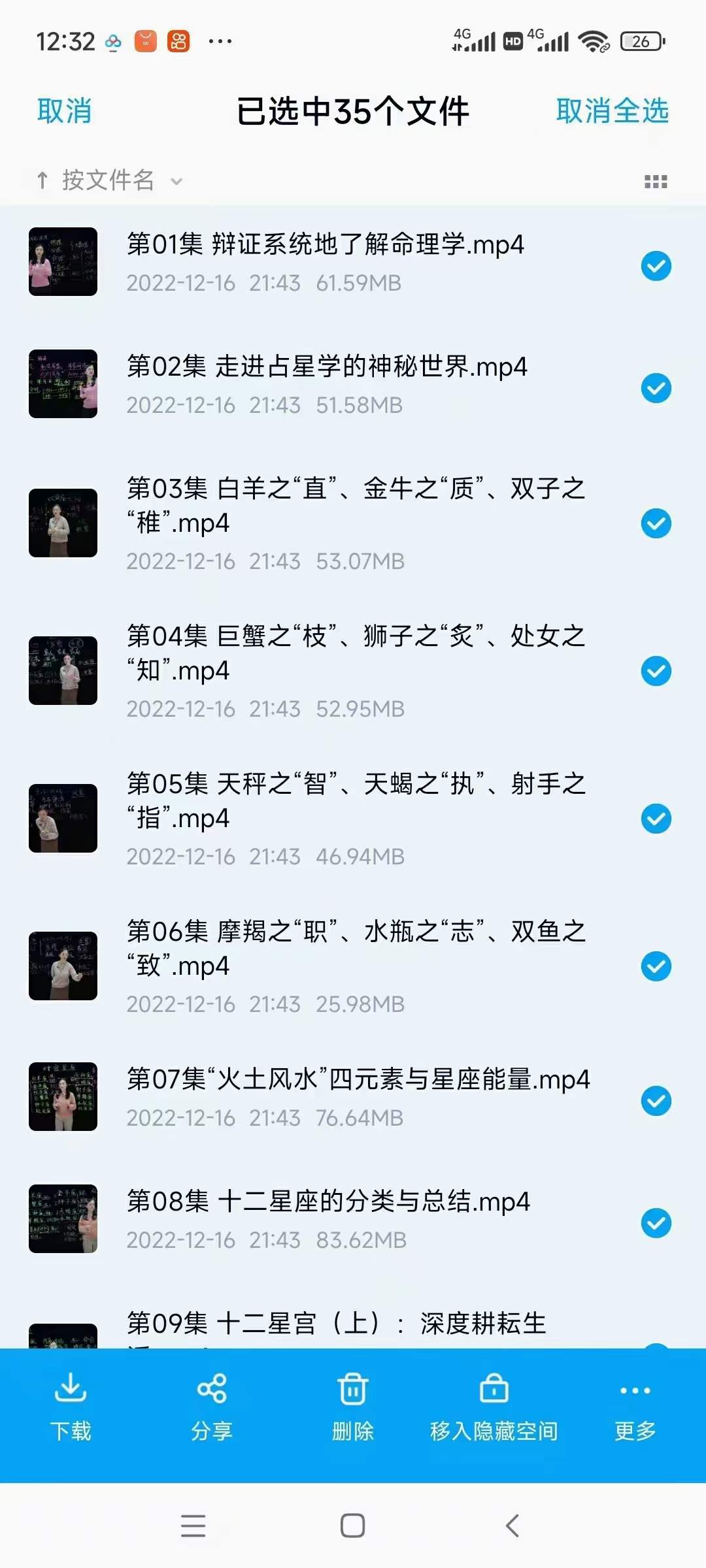Image resolution: width=706 pixels, height=1568 pixels.
Task: Switch to grid view layout icon
Action: pos(655,182)
